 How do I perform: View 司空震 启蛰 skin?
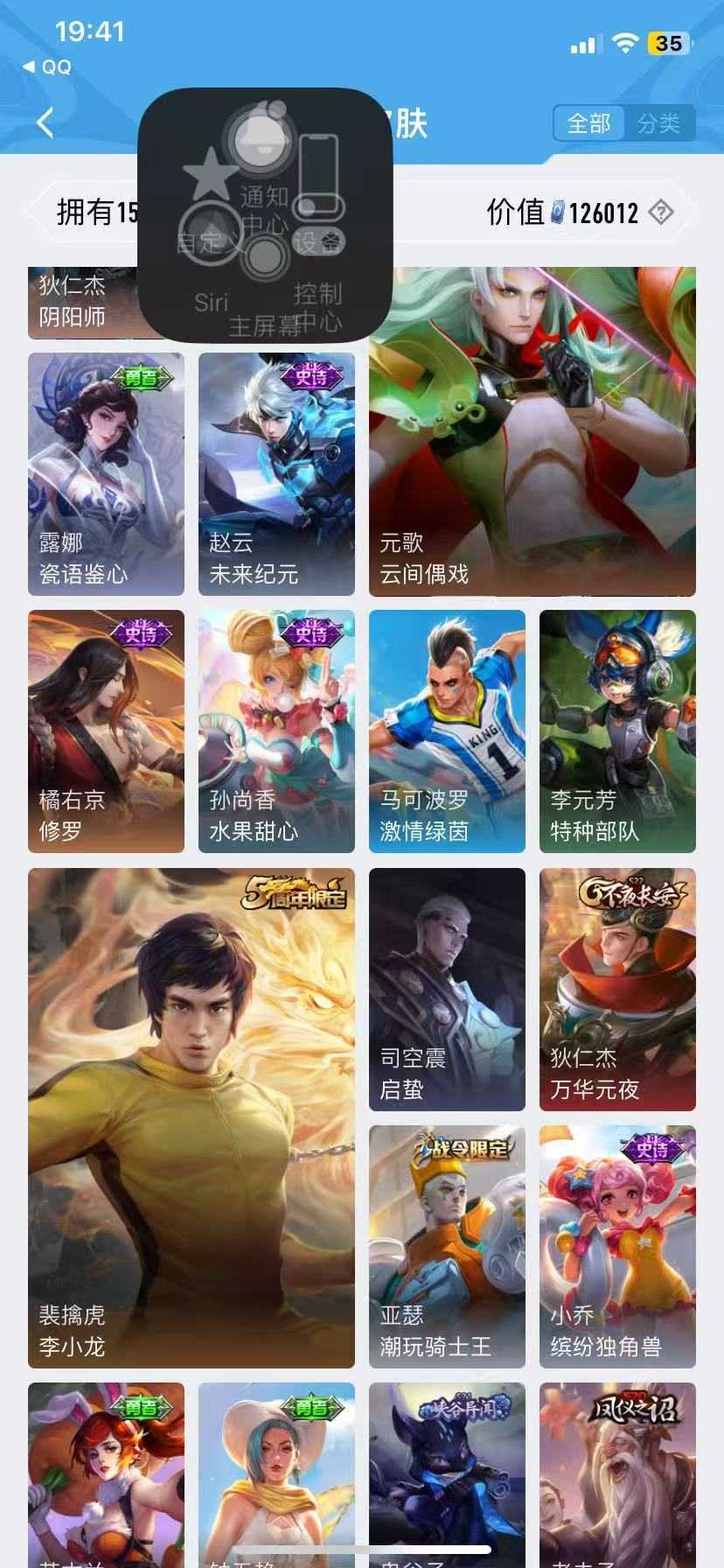tap(447, 989)
